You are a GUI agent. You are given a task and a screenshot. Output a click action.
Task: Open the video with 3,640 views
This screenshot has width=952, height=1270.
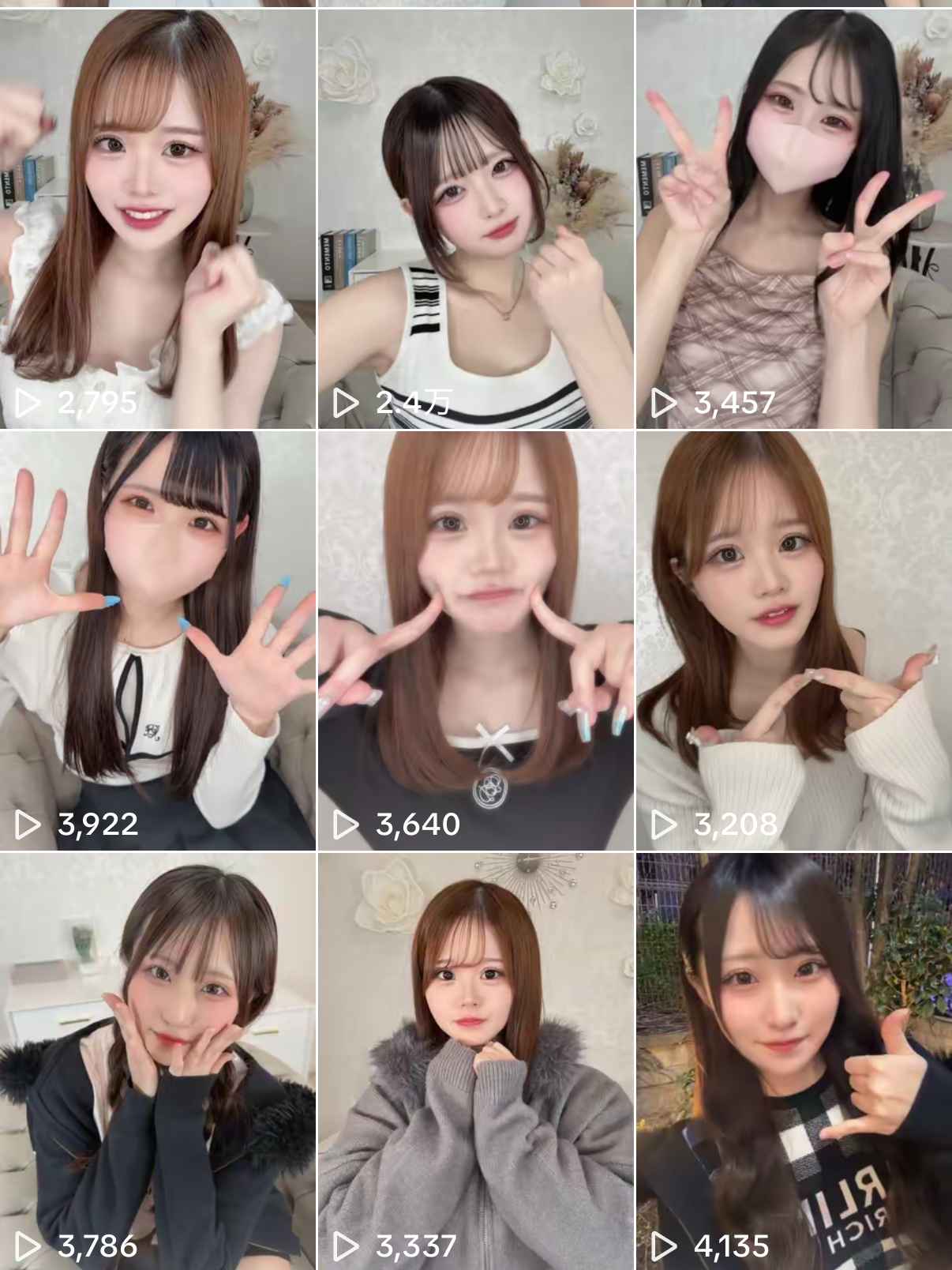476,640
